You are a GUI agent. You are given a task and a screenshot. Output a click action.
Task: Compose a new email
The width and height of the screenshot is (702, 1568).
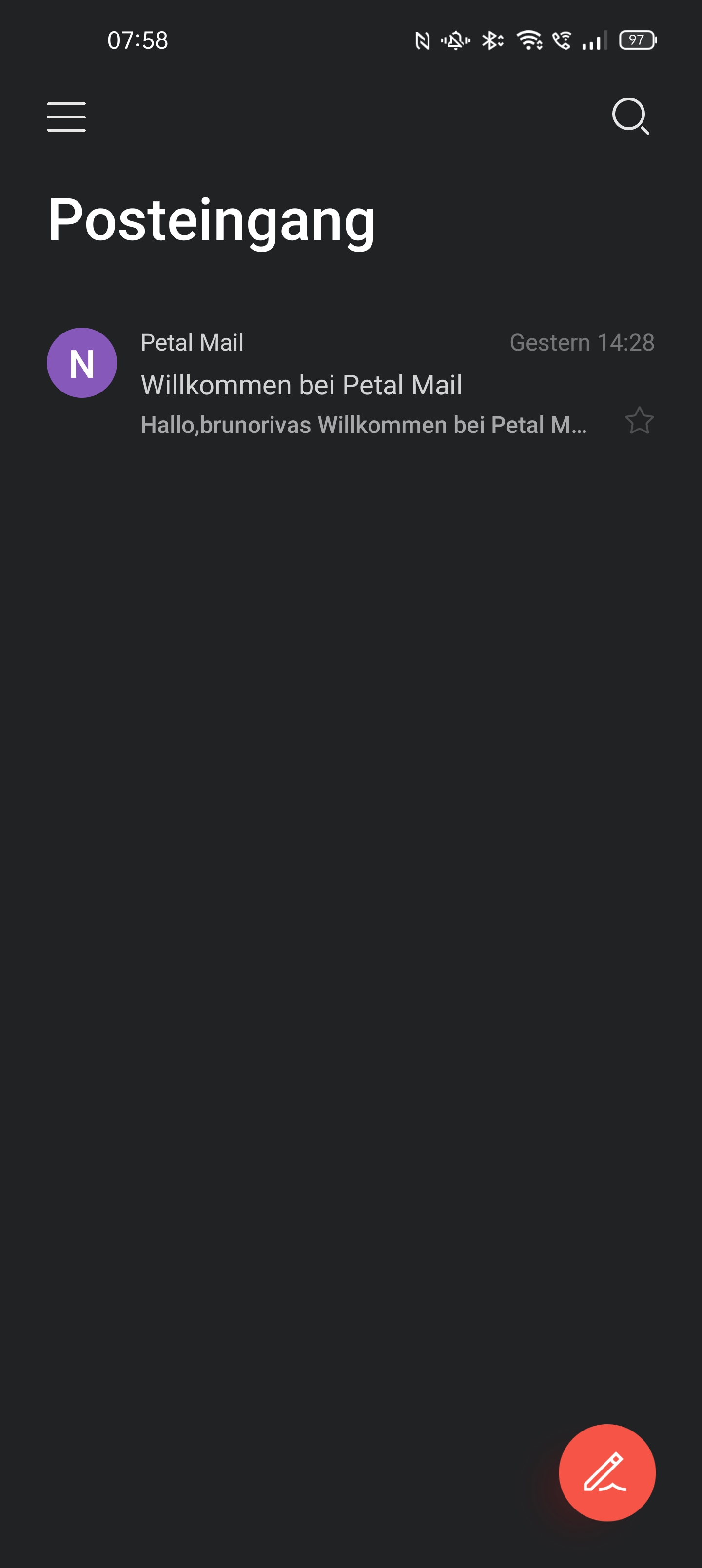[x=606, y=1472]
